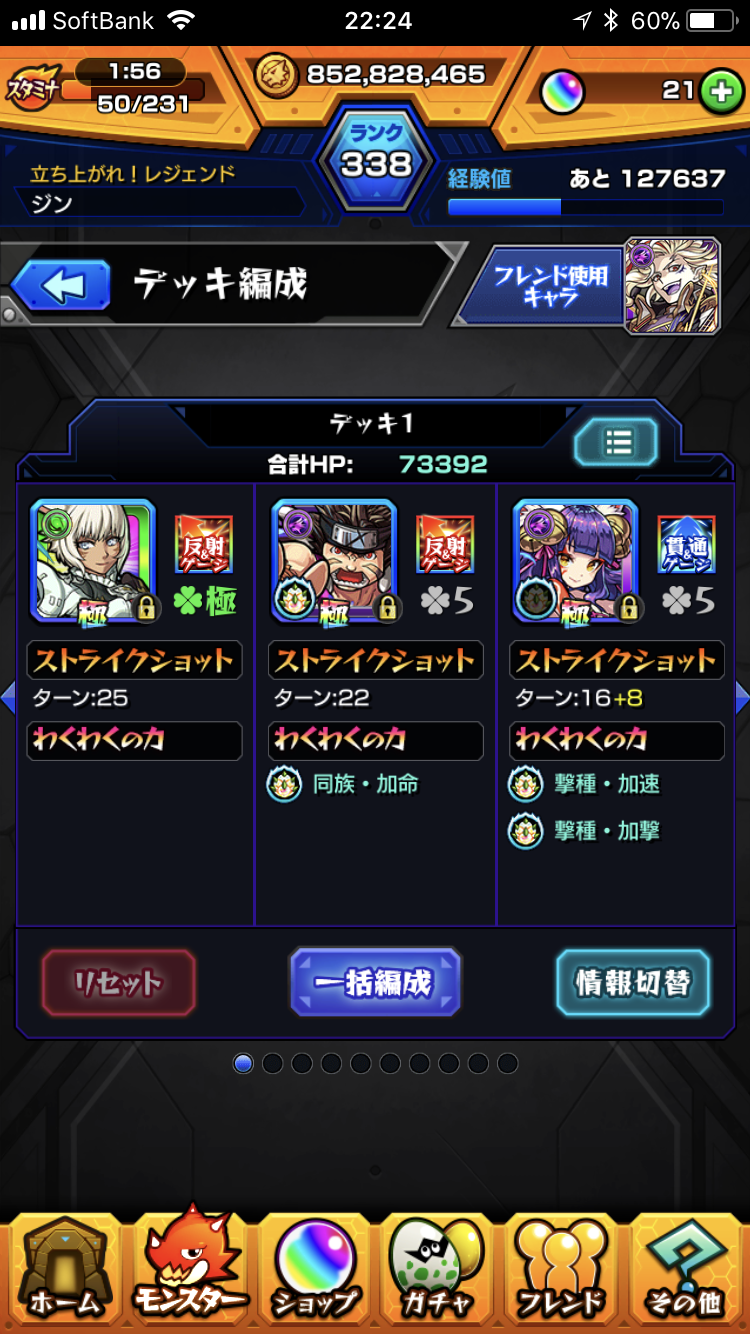Open the モンスター tab
The image size is (750, 1334).
(188, 1266)
